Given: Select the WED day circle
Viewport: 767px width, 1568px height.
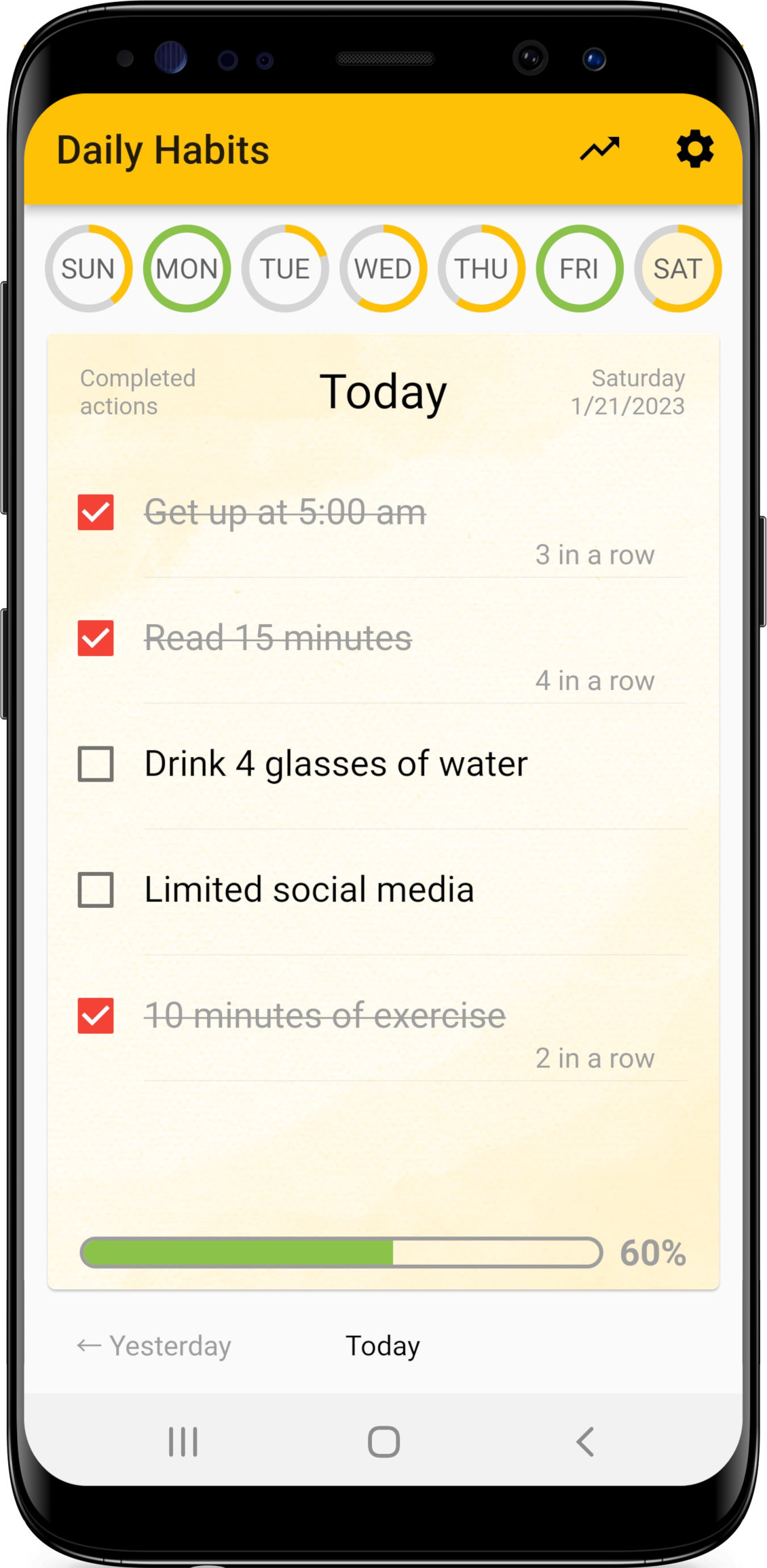Looking at the screenshot, I should 383,269.
